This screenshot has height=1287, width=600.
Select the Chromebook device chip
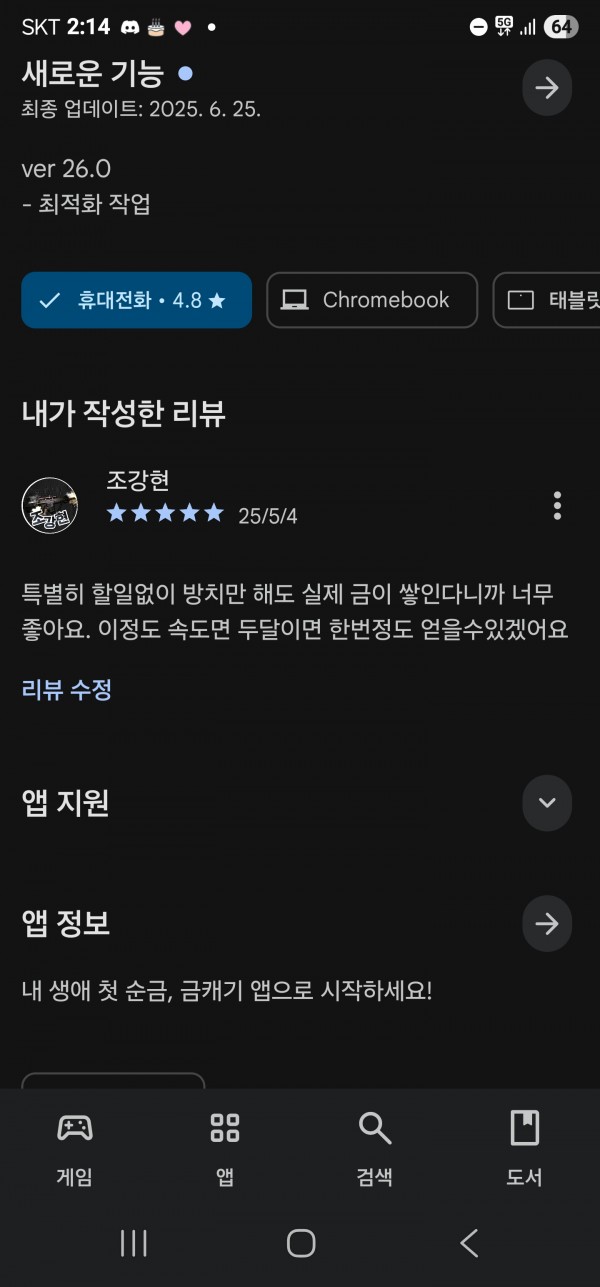click(372, 300)
